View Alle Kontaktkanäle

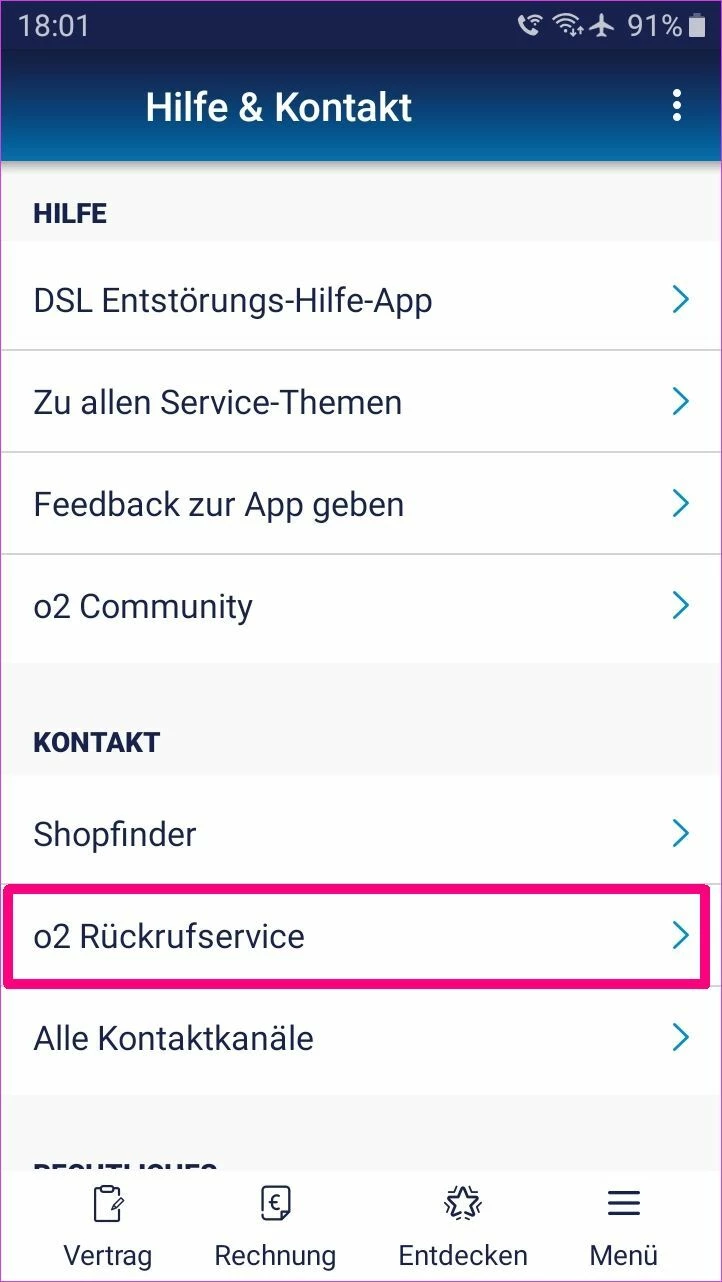(360, 1038)
